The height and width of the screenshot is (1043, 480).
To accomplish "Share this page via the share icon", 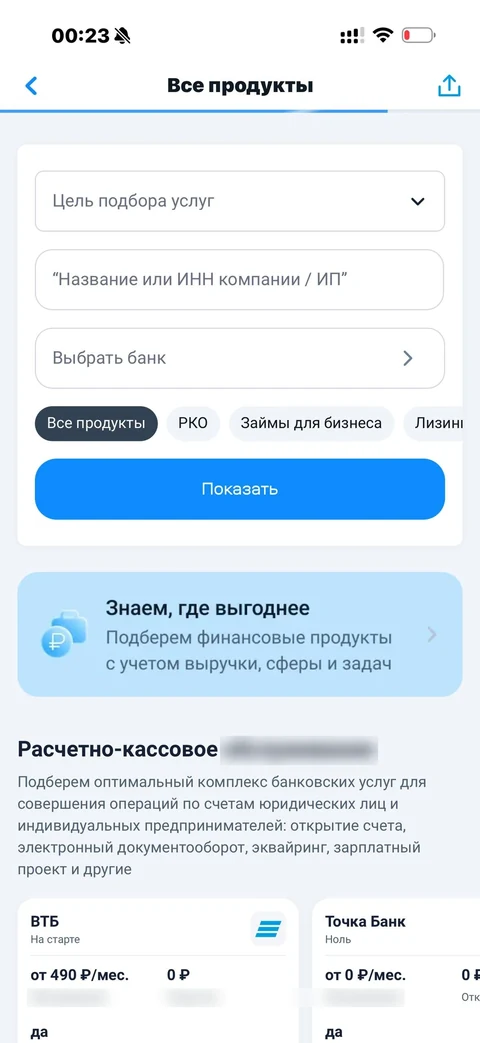I will click(449, 86).
